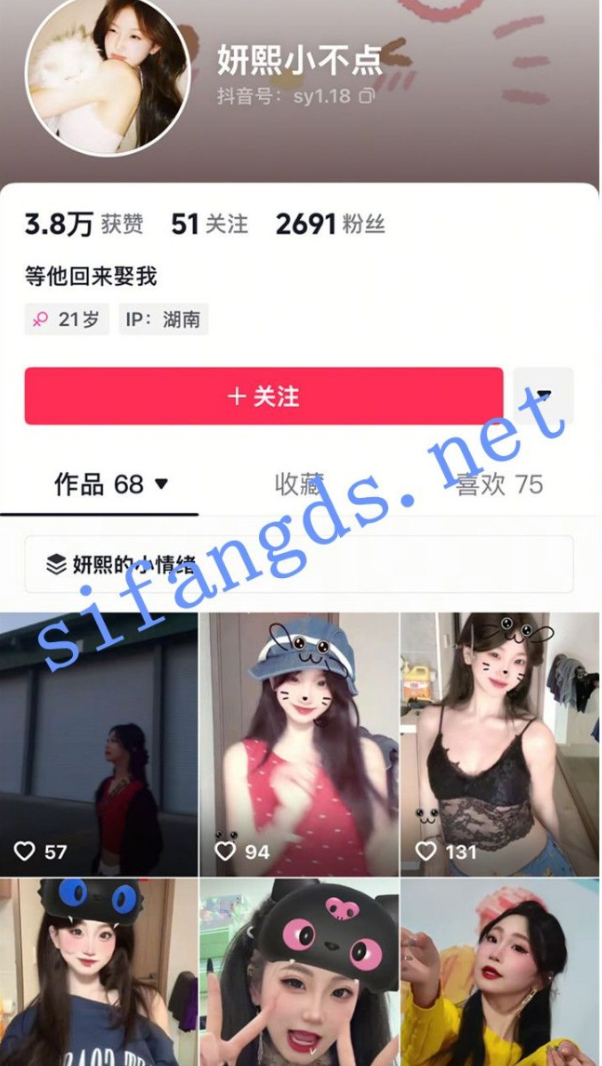View the 2691 粉丝 followers list

coord(330,224)
